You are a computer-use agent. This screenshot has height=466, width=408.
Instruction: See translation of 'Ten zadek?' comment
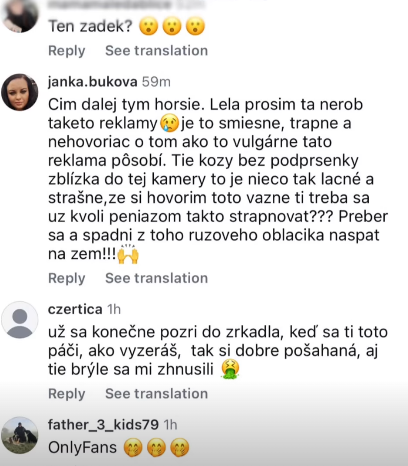pos(156,51)
